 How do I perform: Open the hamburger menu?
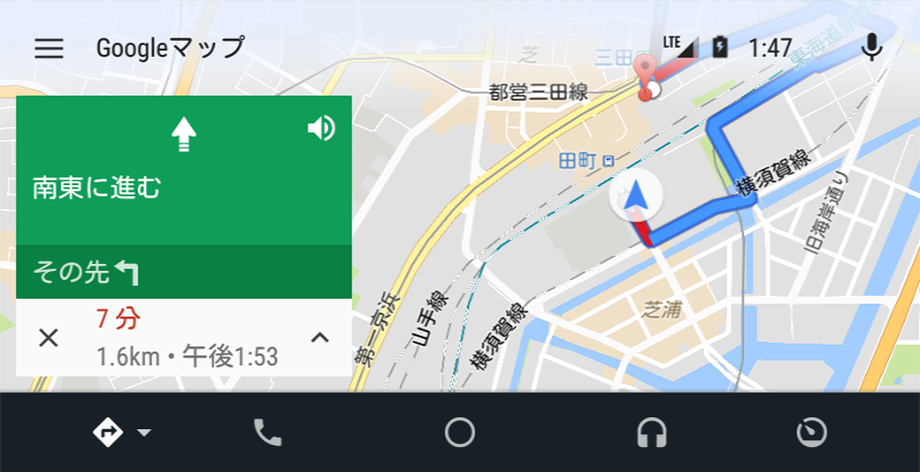[48, 48]
